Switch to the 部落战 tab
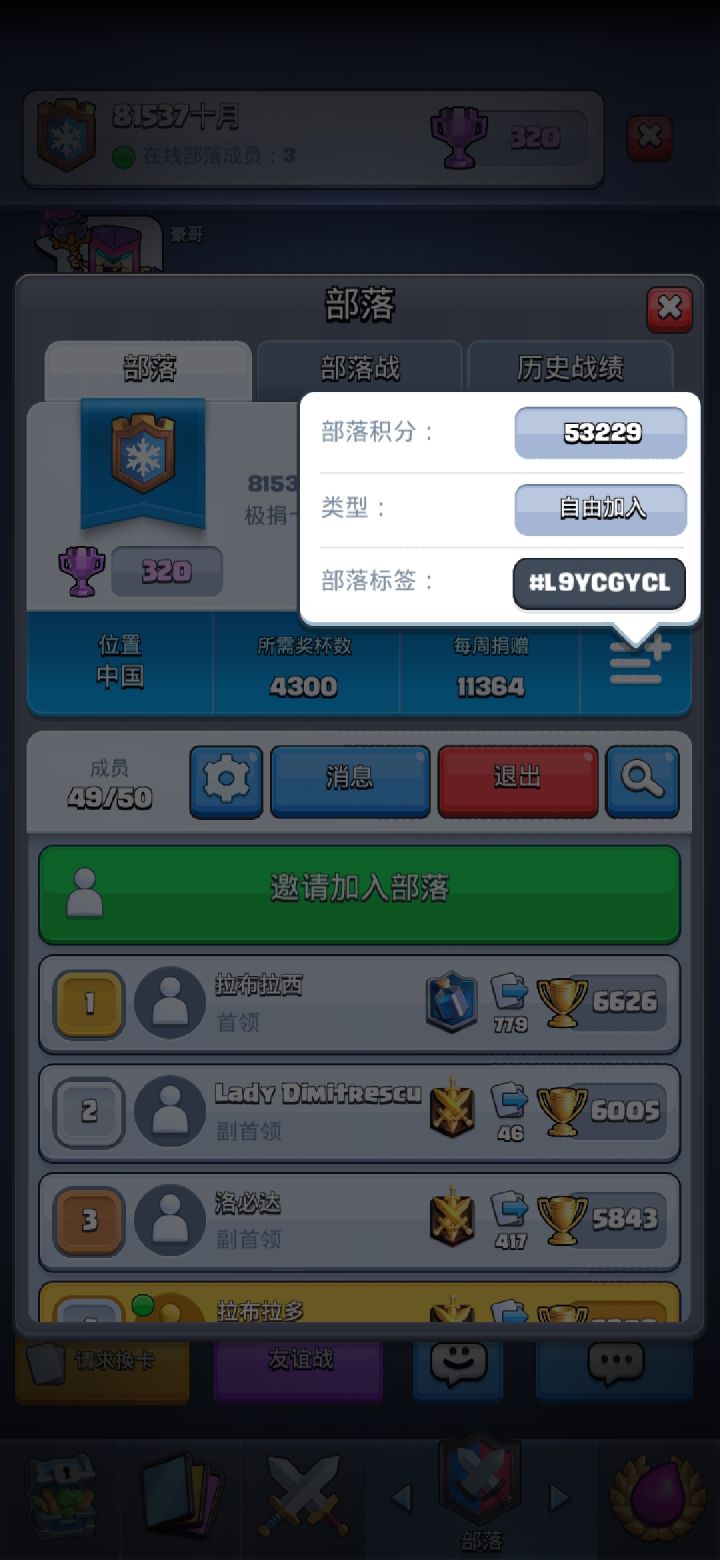This screenshot has width=720, height=1560. click(360, 368)
